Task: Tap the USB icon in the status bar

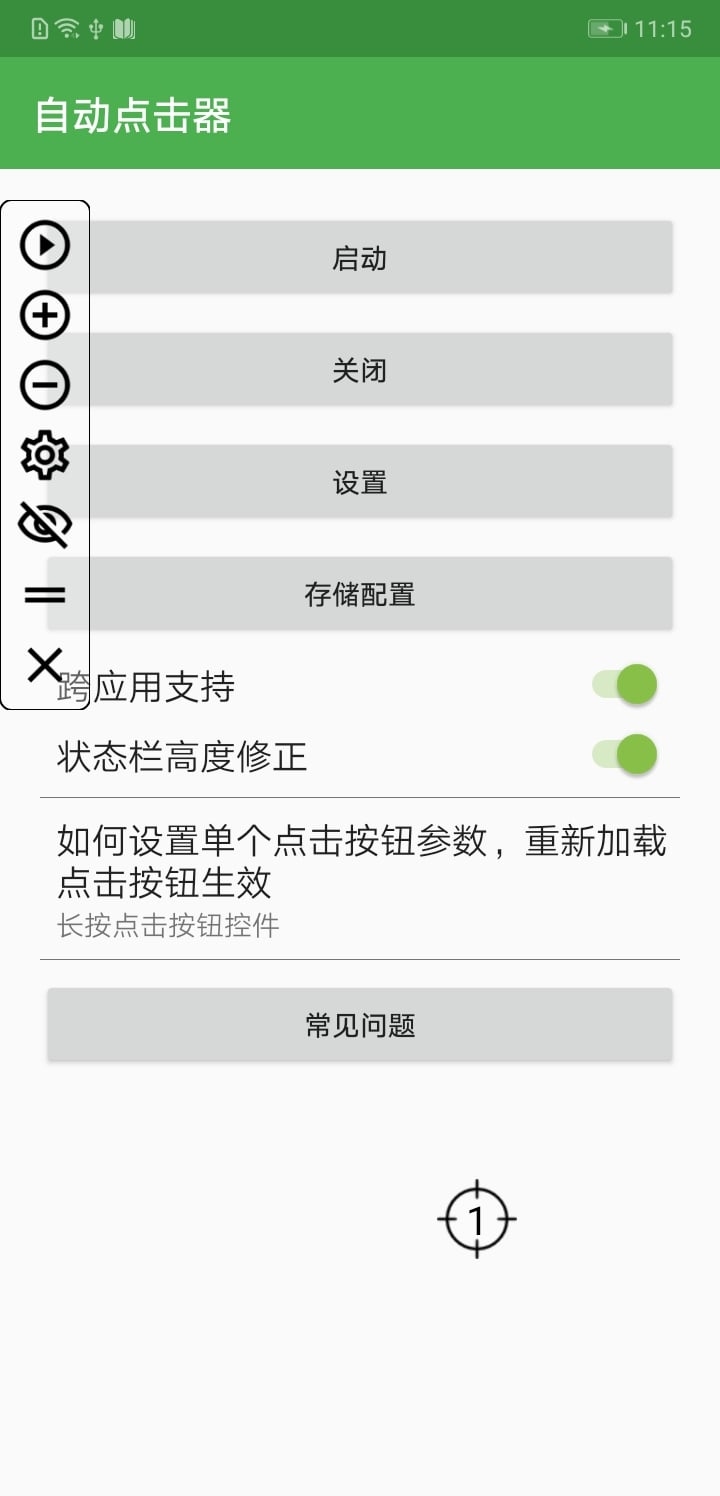Action: 95,28
